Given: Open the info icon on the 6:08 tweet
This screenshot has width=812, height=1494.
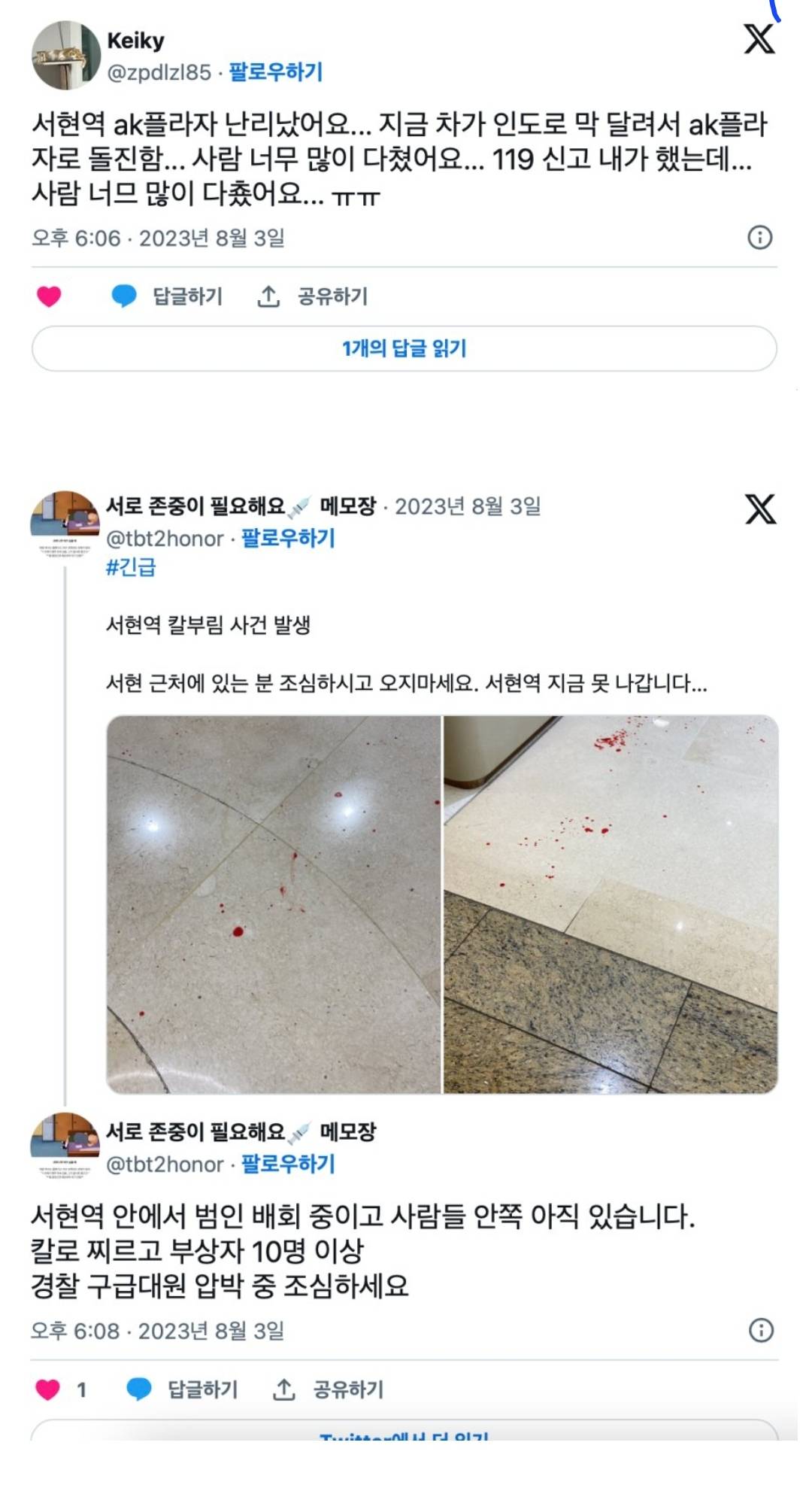Looking at the screenshot, I should coord(760,1330).
